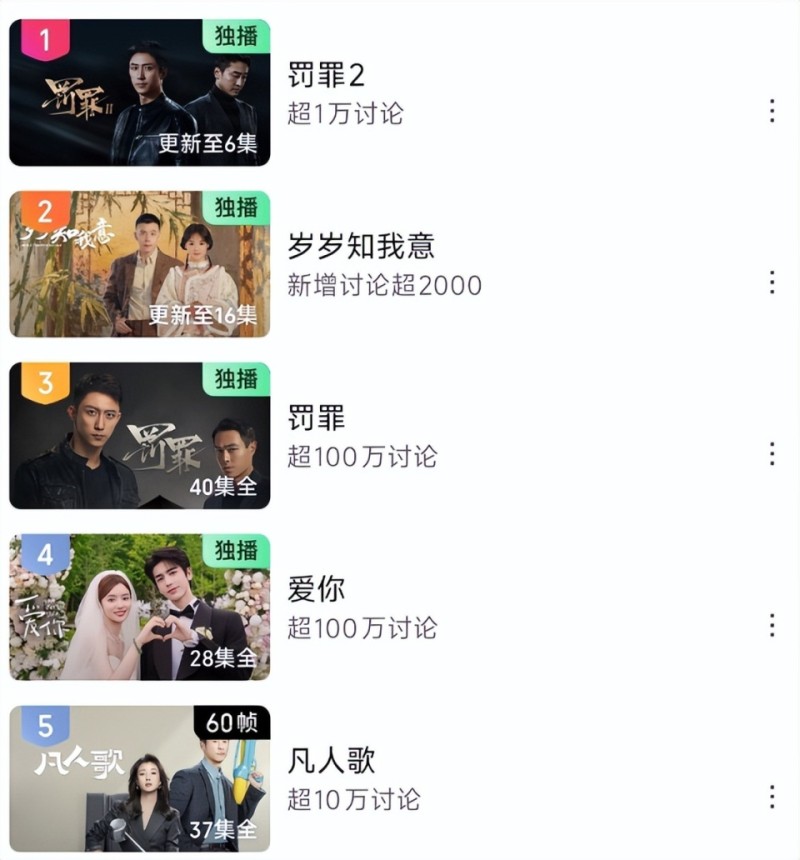Viewport: 800px width, 860px height.
Task: Open the three-dot menu beside 罚罪
Action: click(772, 454)
